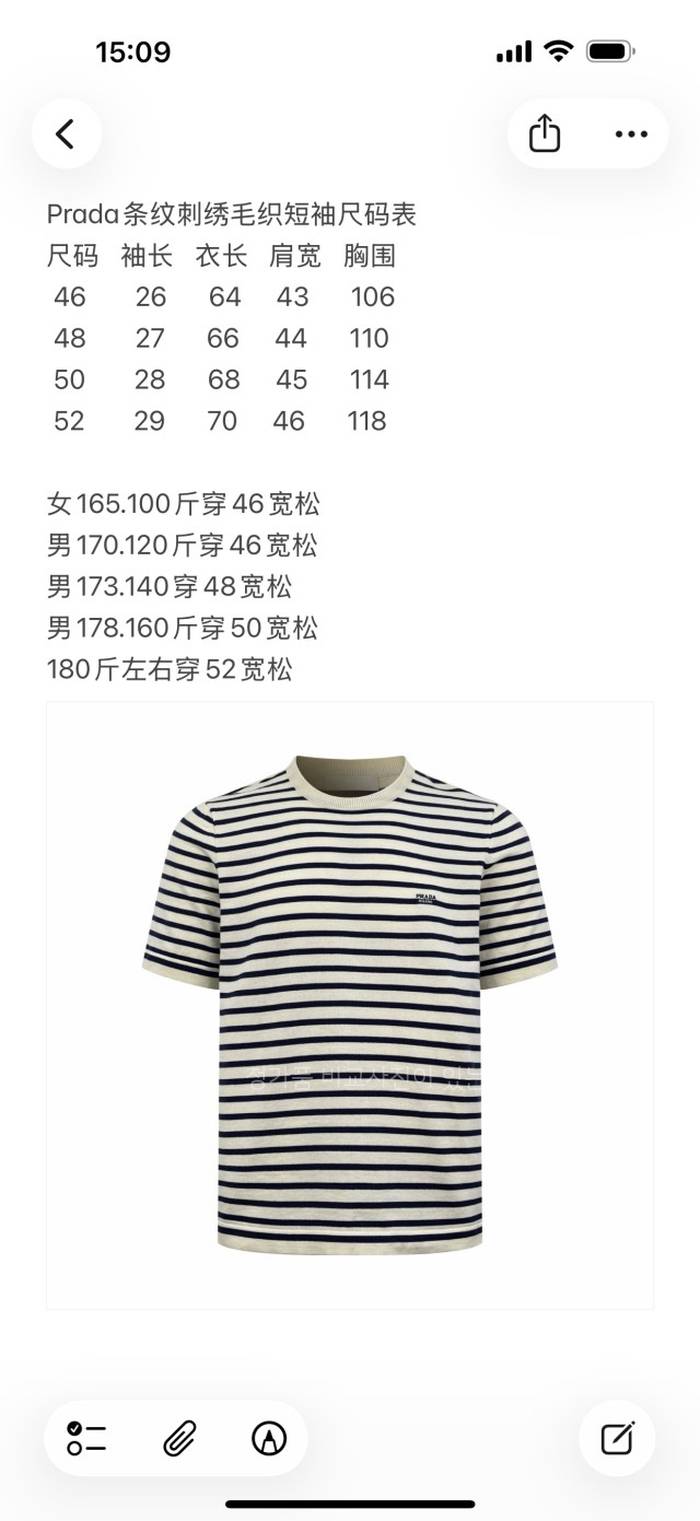Open the more options menu
The height and width of the screenshot is (1521, 700).
pyautogui.click(x=631, y=134)
